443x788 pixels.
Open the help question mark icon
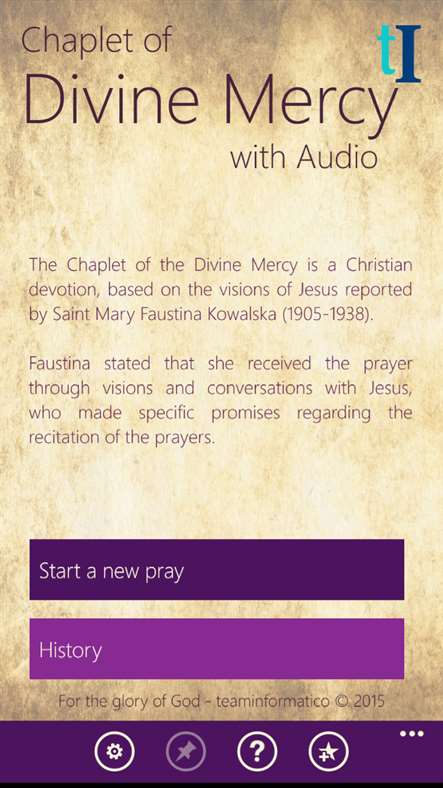257,752
